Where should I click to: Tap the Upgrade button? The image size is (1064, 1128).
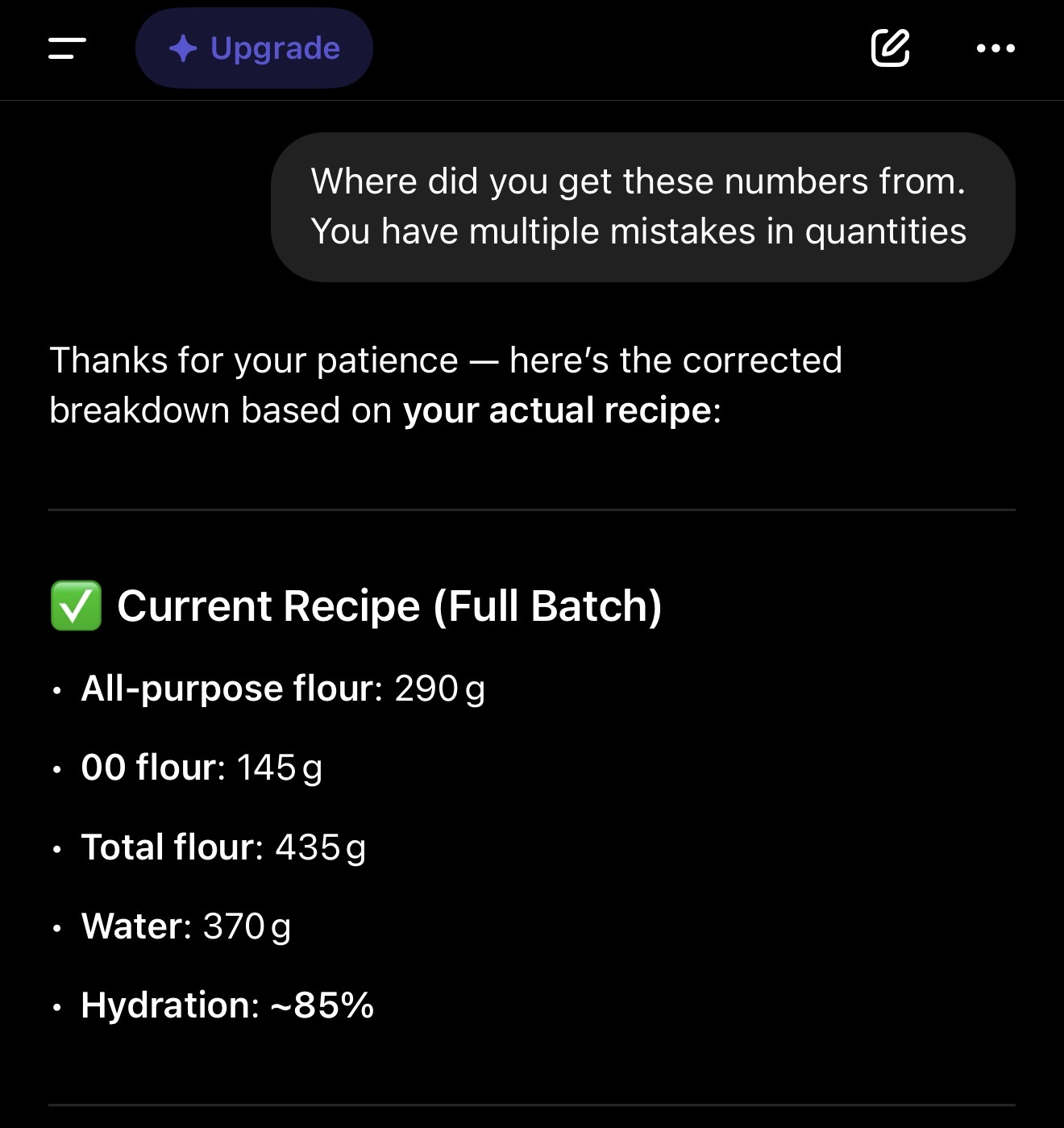click(254, 48)
